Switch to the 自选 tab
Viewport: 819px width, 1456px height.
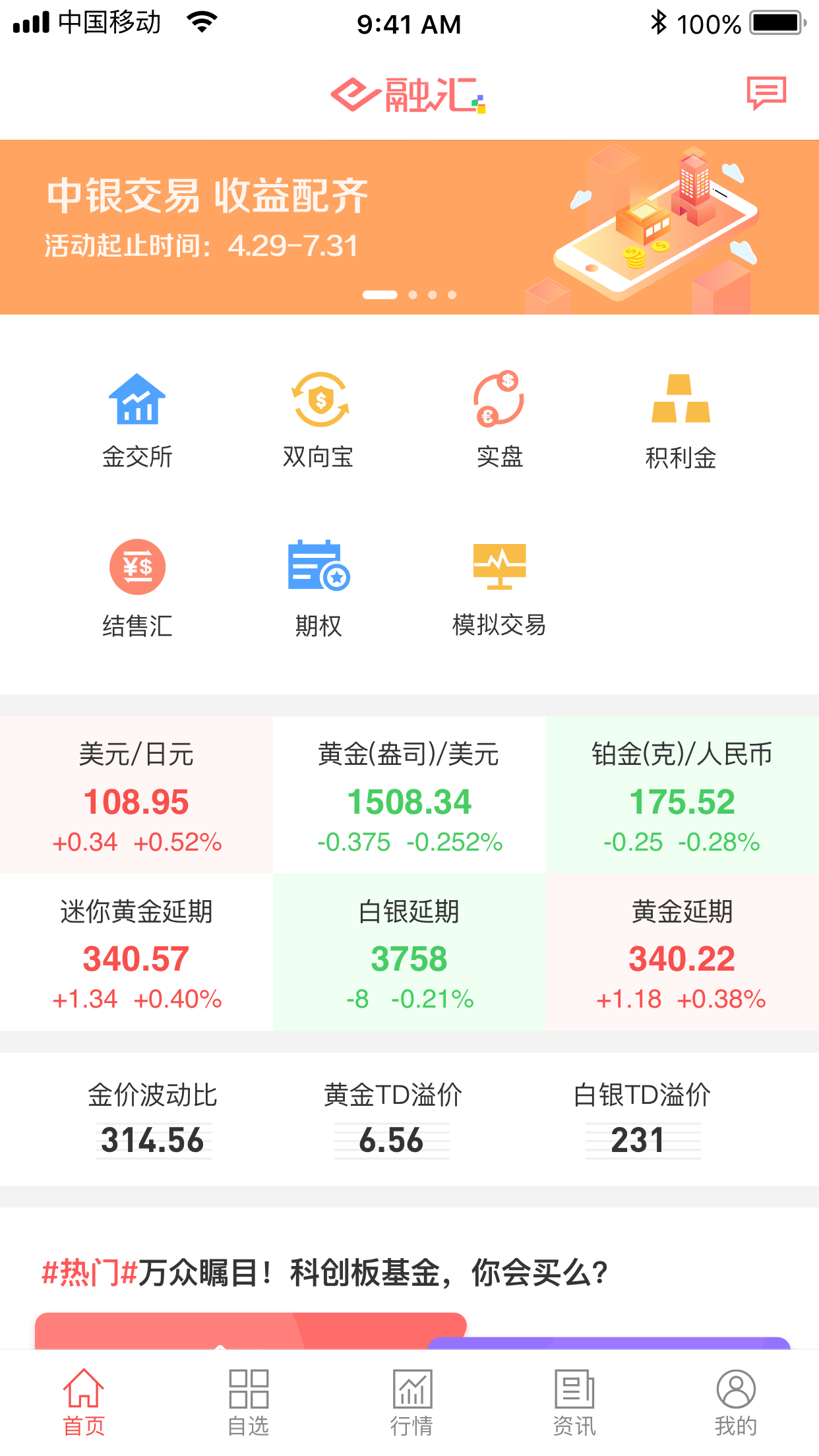point(248,1402)
